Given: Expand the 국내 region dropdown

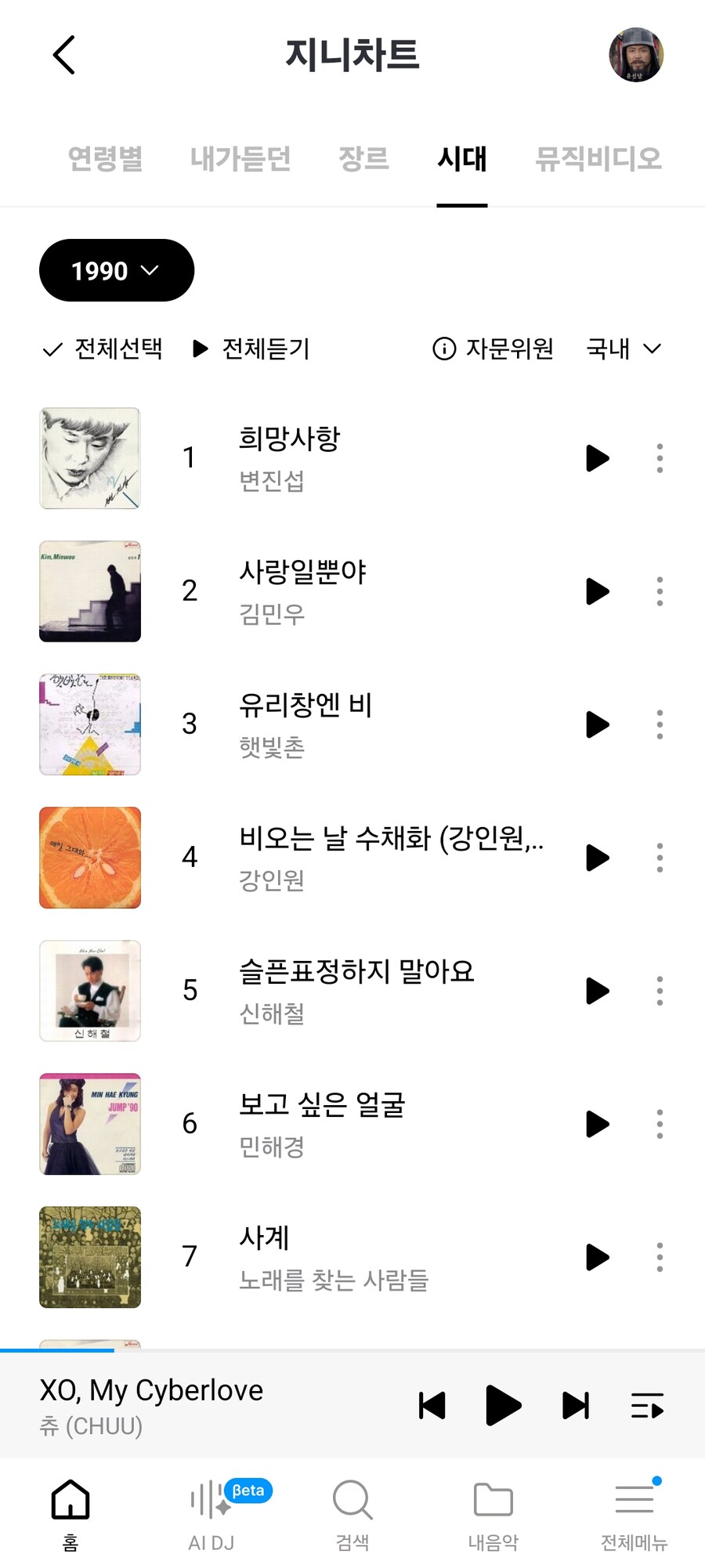Looking at the screenshot, I should pos(624,349).
